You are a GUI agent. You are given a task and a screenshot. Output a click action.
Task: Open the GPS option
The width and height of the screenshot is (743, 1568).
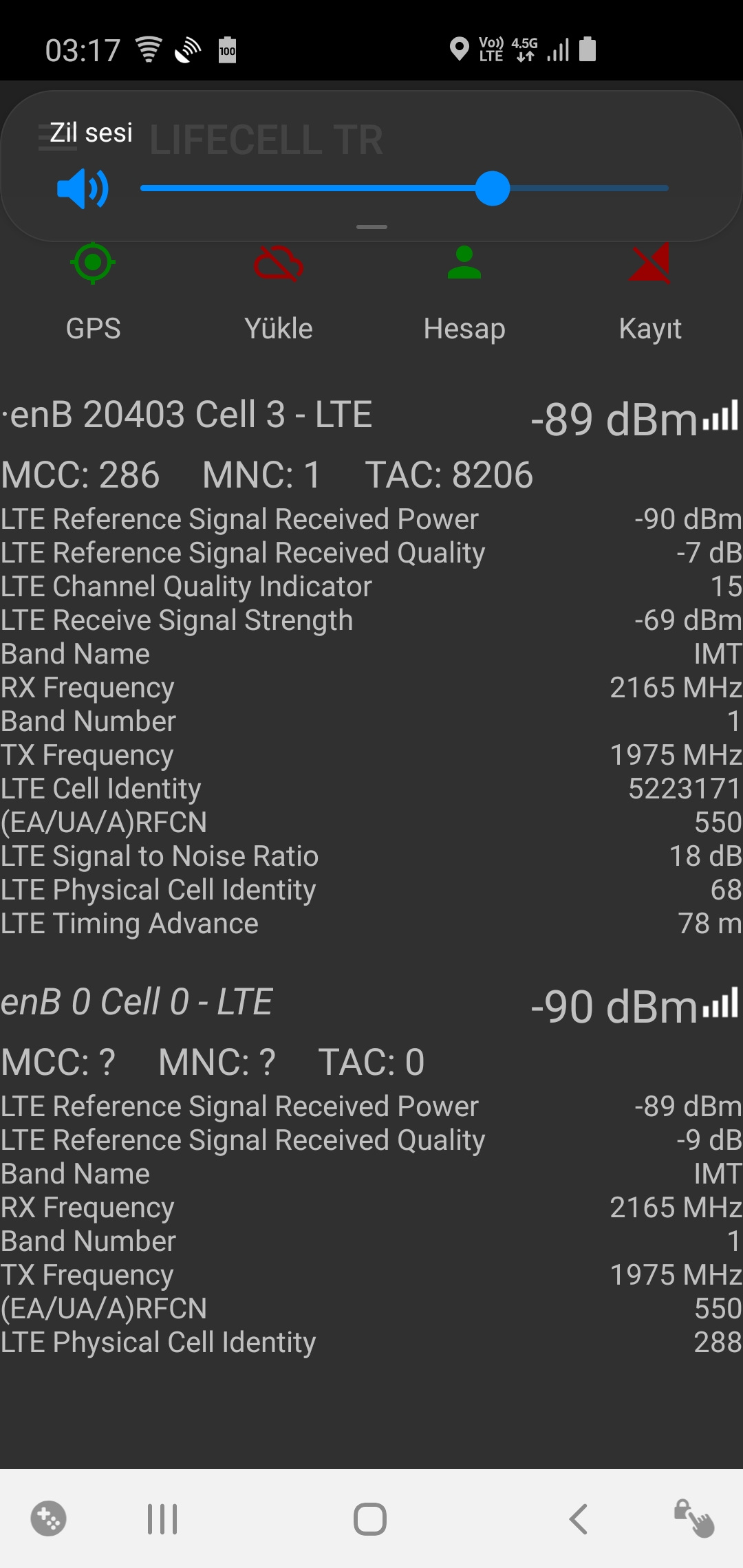click(x=93, y=292)
